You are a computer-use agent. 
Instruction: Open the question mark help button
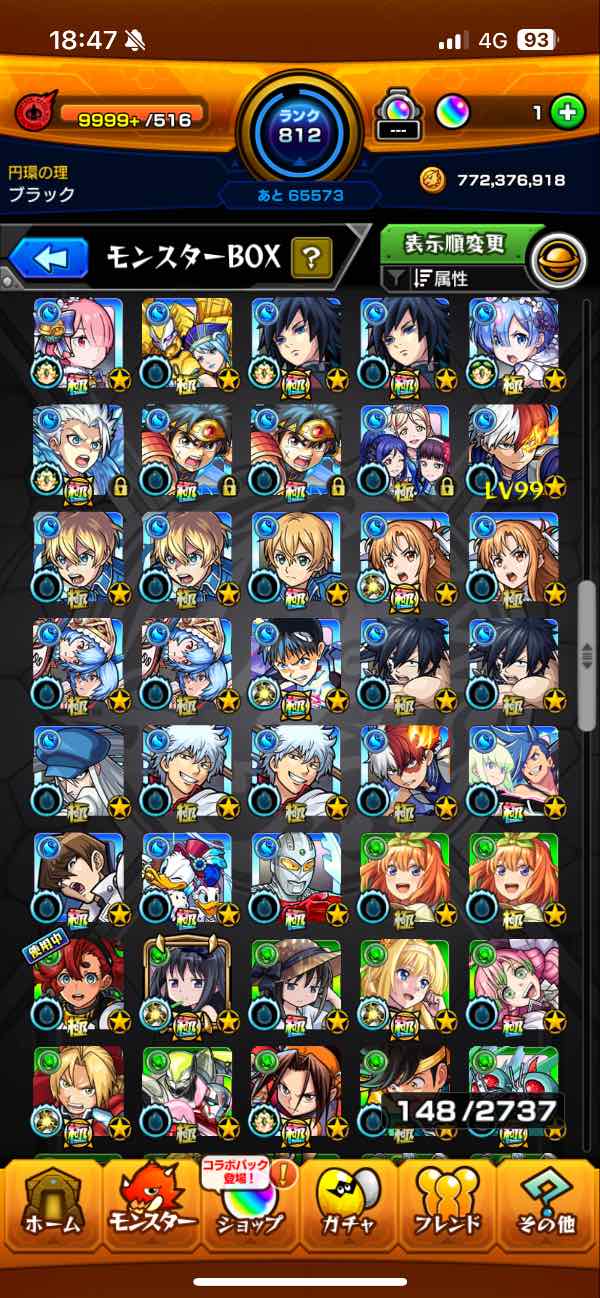pyautogui.click(x=312, y=259)
